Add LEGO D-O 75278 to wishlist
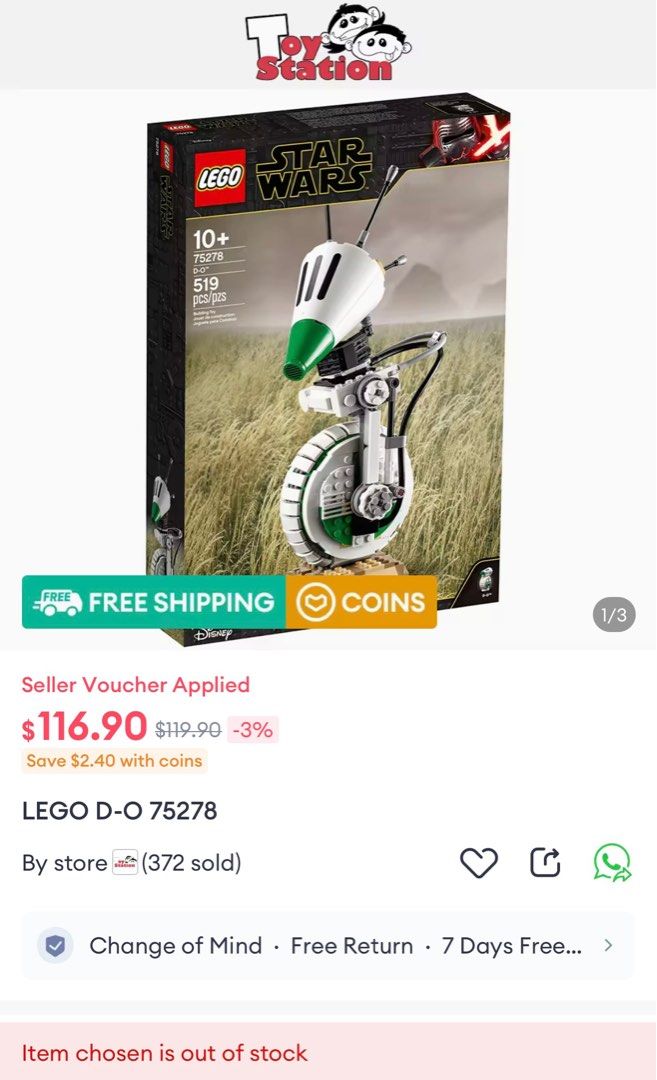 click(478, 862)
